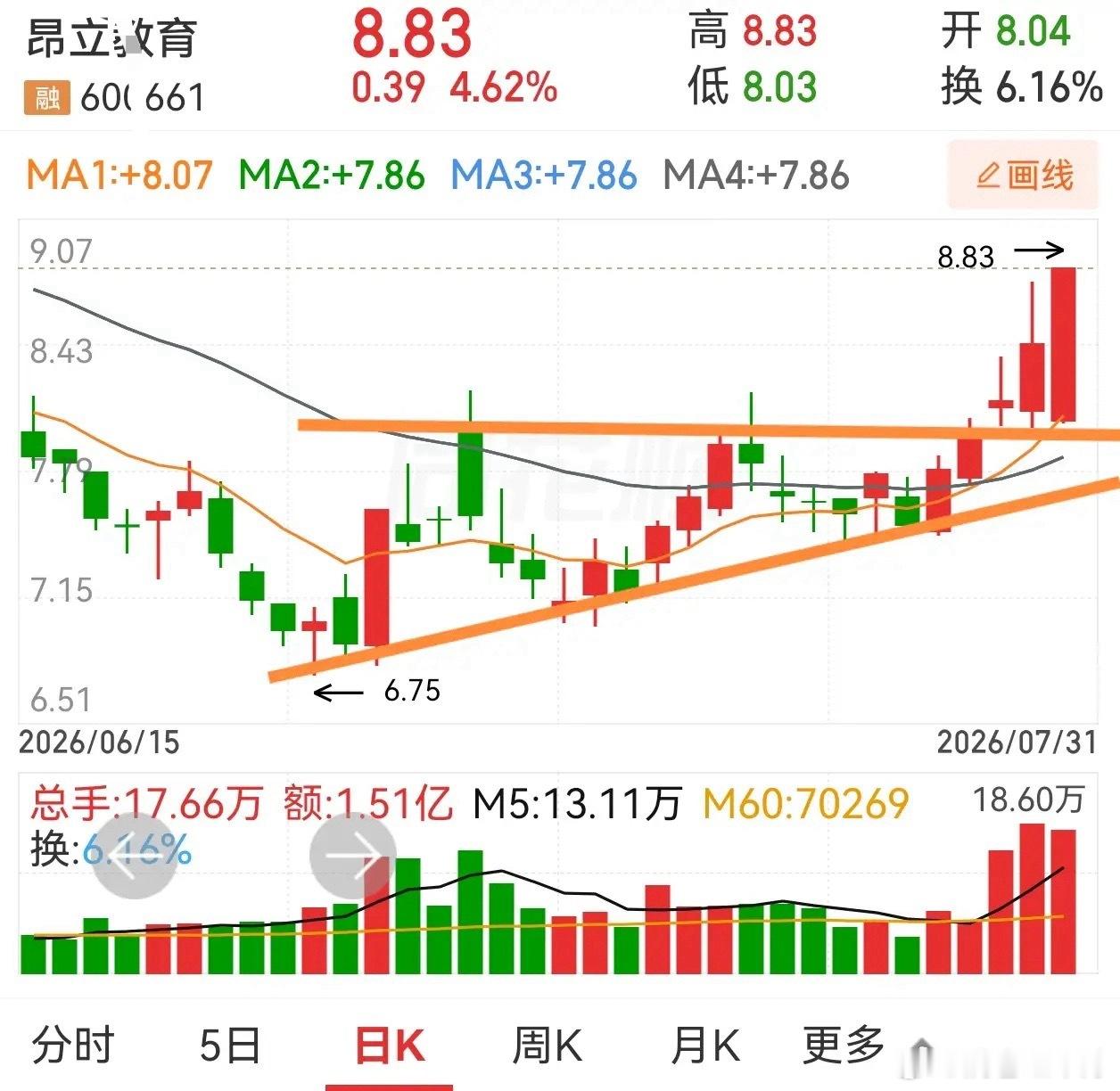1120x1091 pixels.
Task: Tap the left arrow chart button
Action: (136, 856)
